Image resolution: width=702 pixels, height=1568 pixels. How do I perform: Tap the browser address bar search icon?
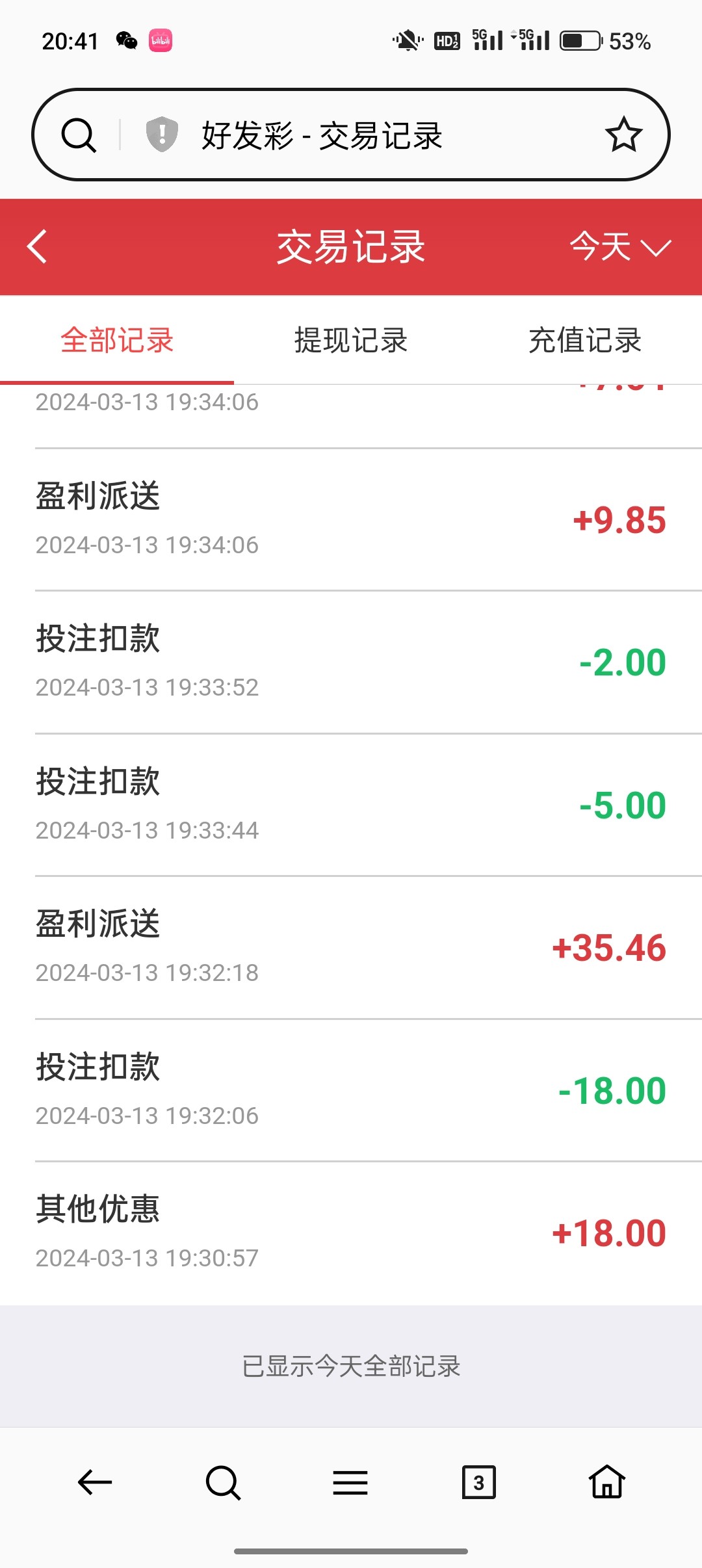[x=79, y=135]
